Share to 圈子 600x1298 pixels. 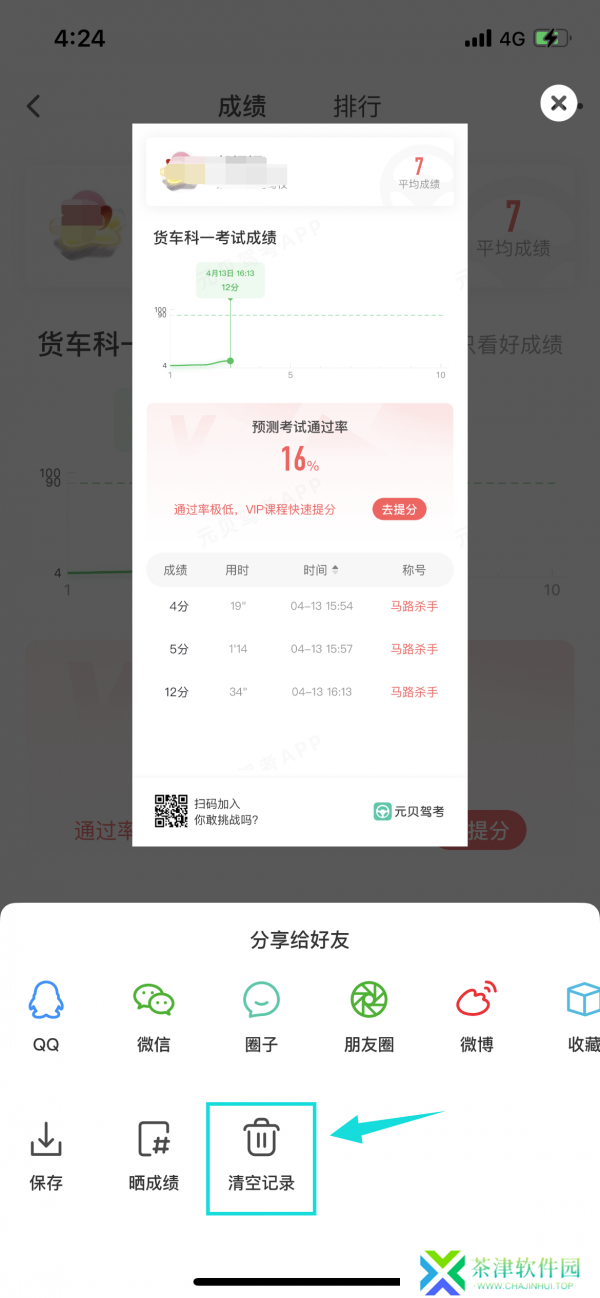261,1015
